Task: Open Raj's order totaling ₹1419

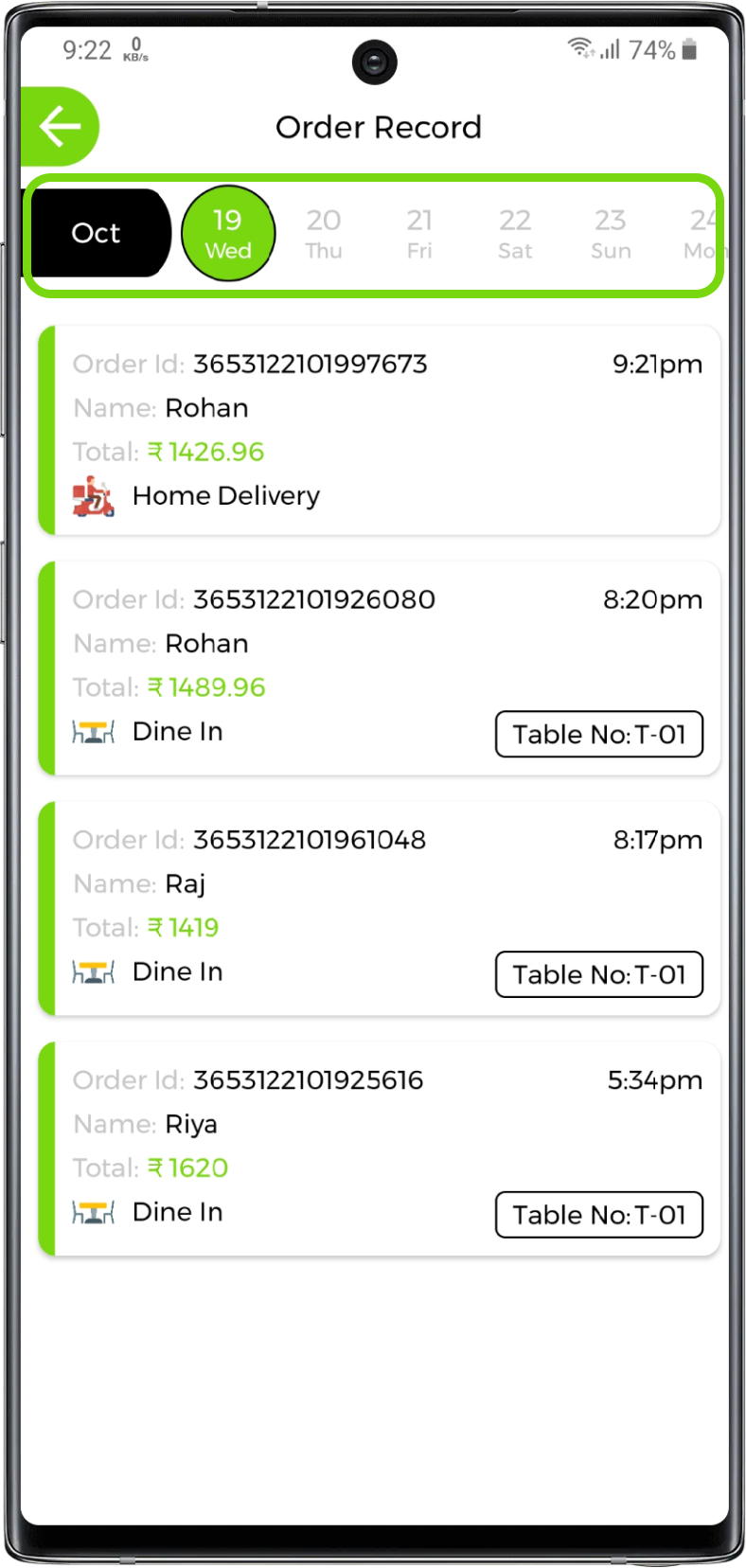Action: point(379,908)
